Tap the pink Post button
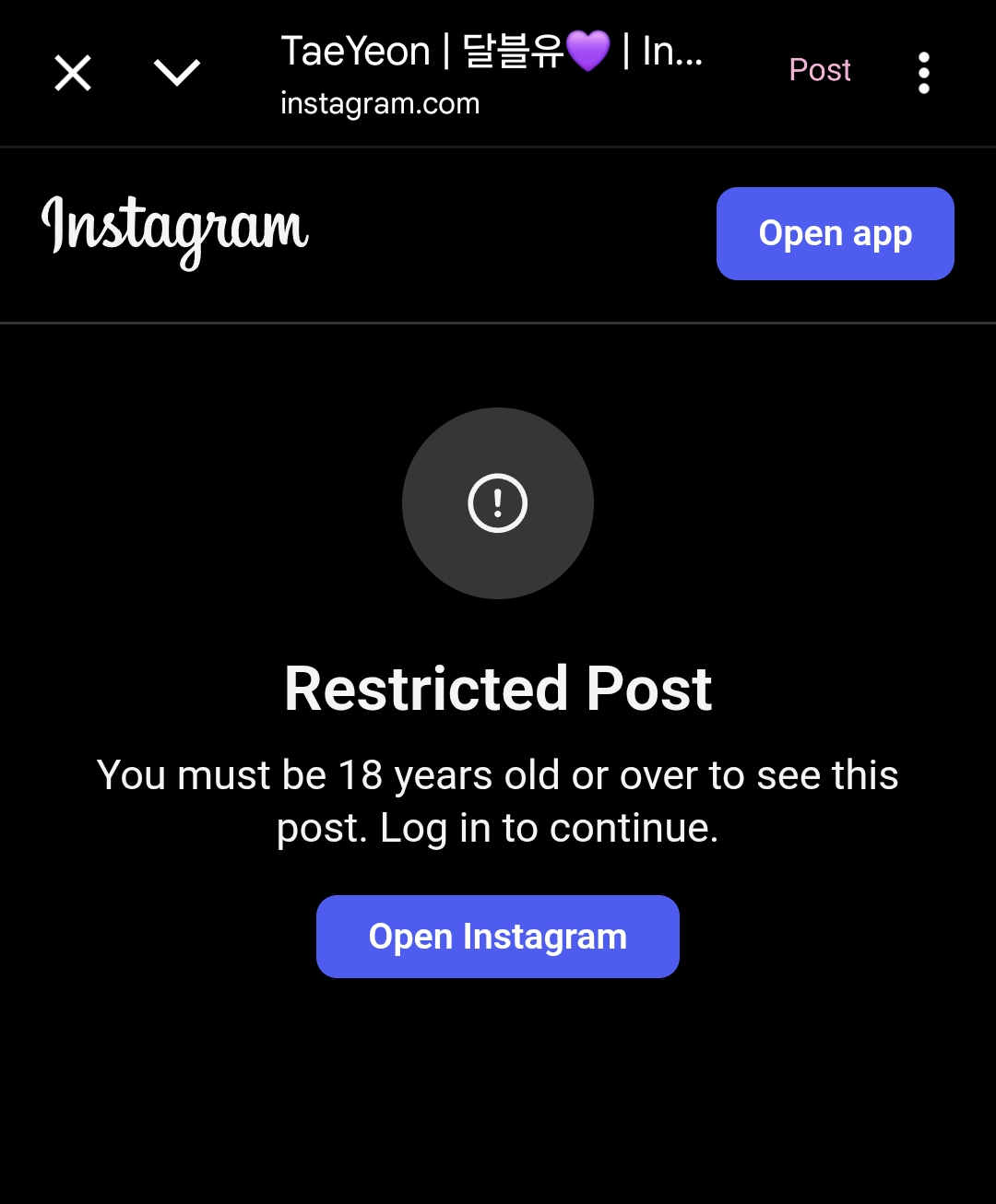The width and height of the screenshot is (996, 1204). coord(820,70)
